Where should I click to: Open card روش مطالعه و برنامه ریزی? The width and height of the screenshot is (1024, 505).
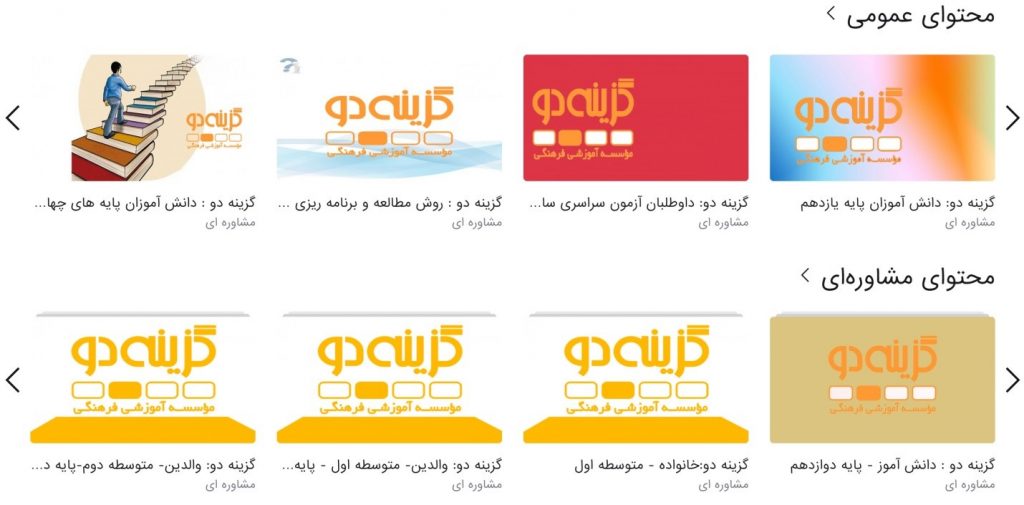[x=389, y=117]
